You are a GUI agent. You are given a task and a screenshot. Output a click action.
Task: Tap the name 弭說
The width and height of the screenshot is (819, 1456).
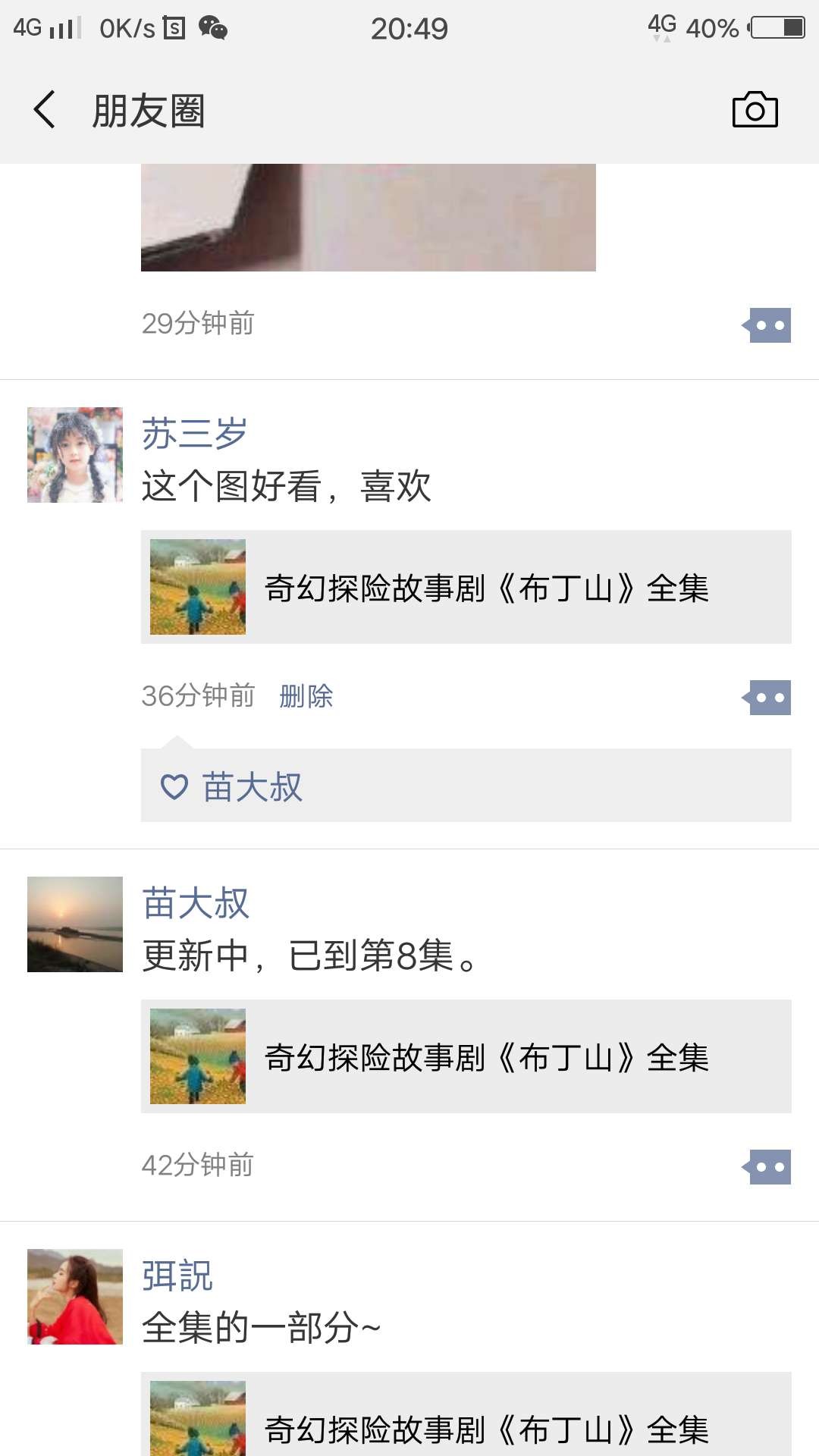pyautogui.click(x=177, y=1276)
